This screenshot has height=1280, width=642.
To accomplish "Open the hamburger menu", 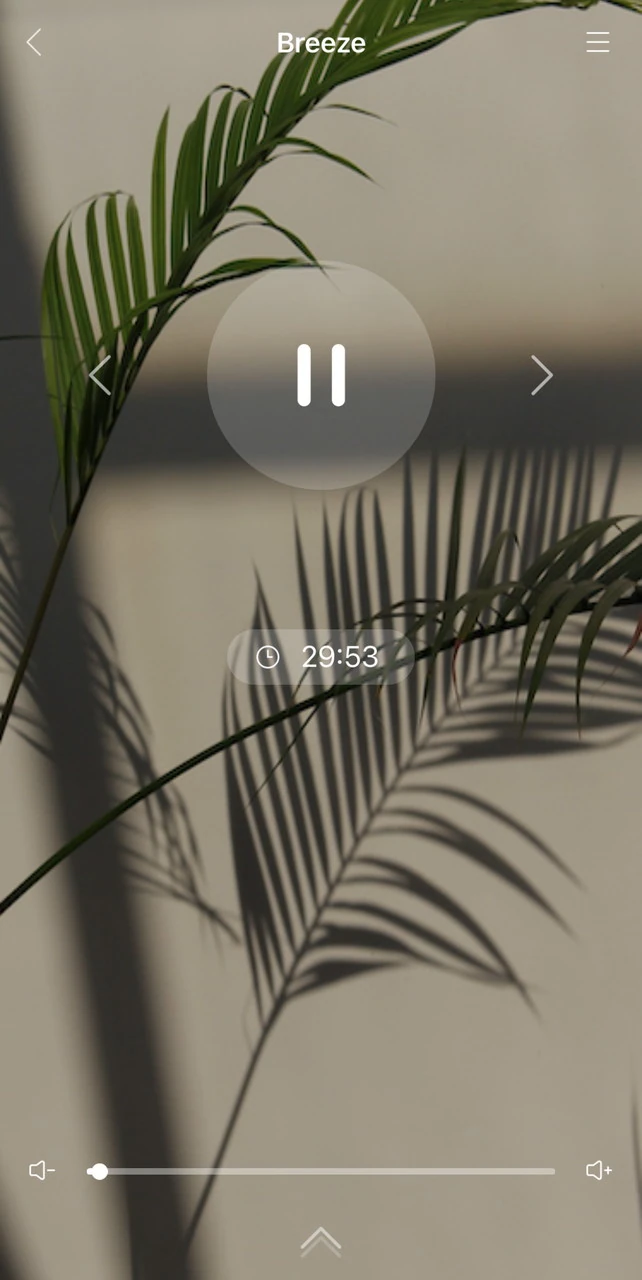I will 597,42.
